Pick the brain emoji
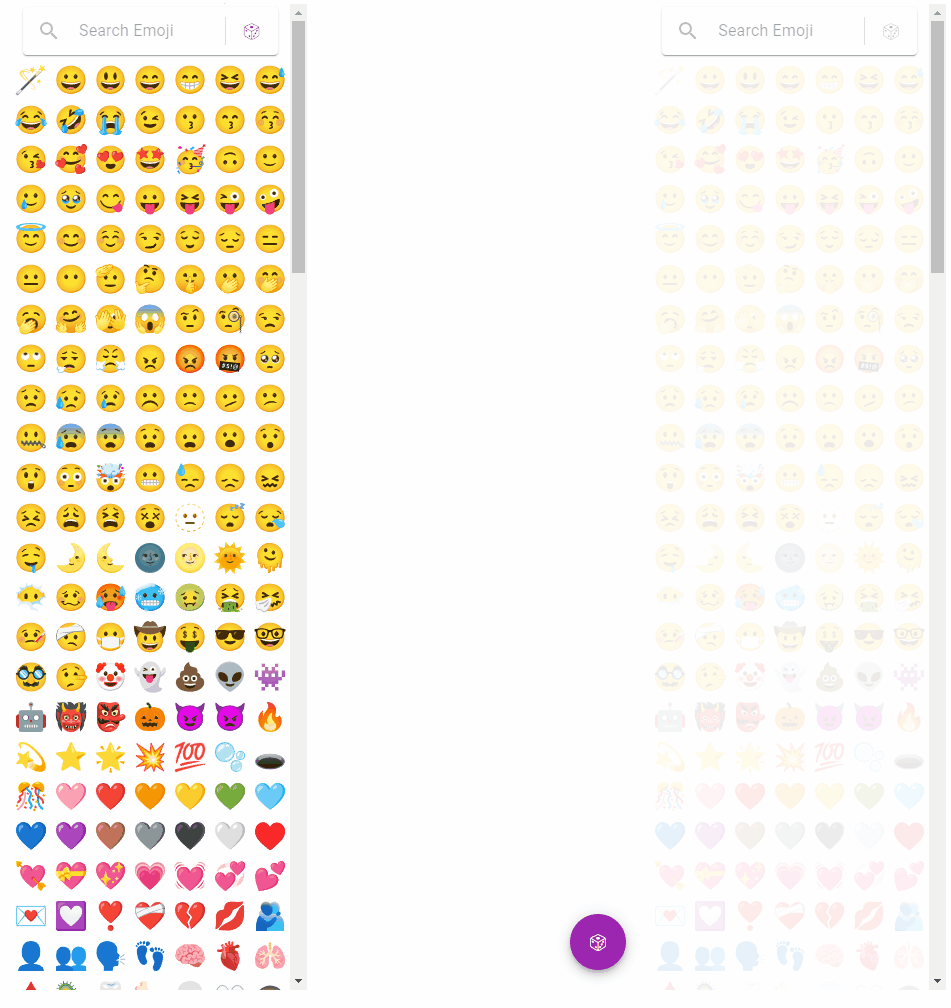The image size is (951, 1008). [190, 955]
